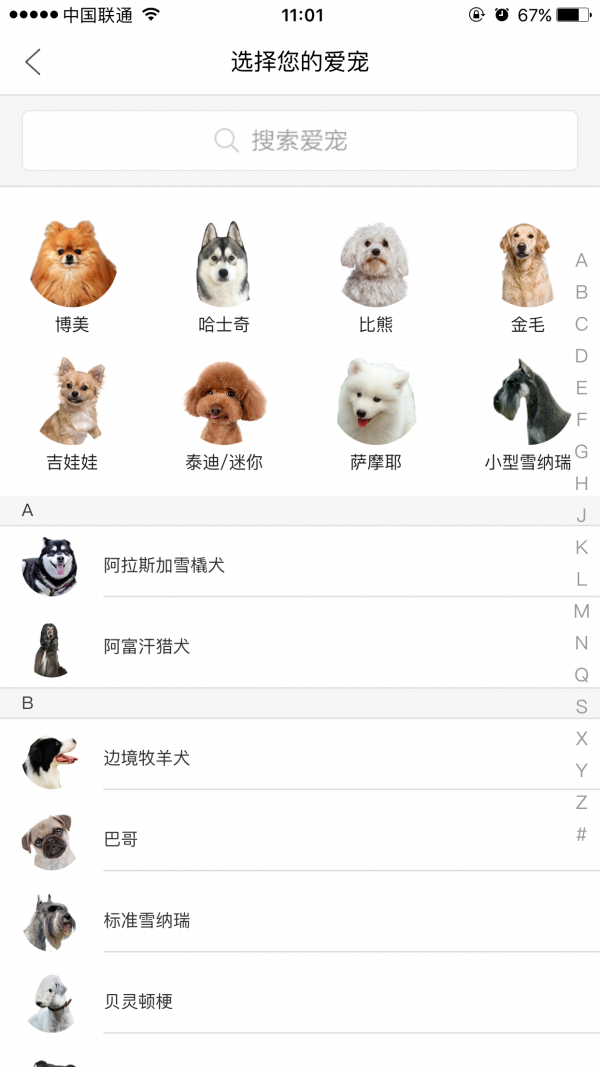Pick the 萨摩耶 breed tile

point(375,414)
